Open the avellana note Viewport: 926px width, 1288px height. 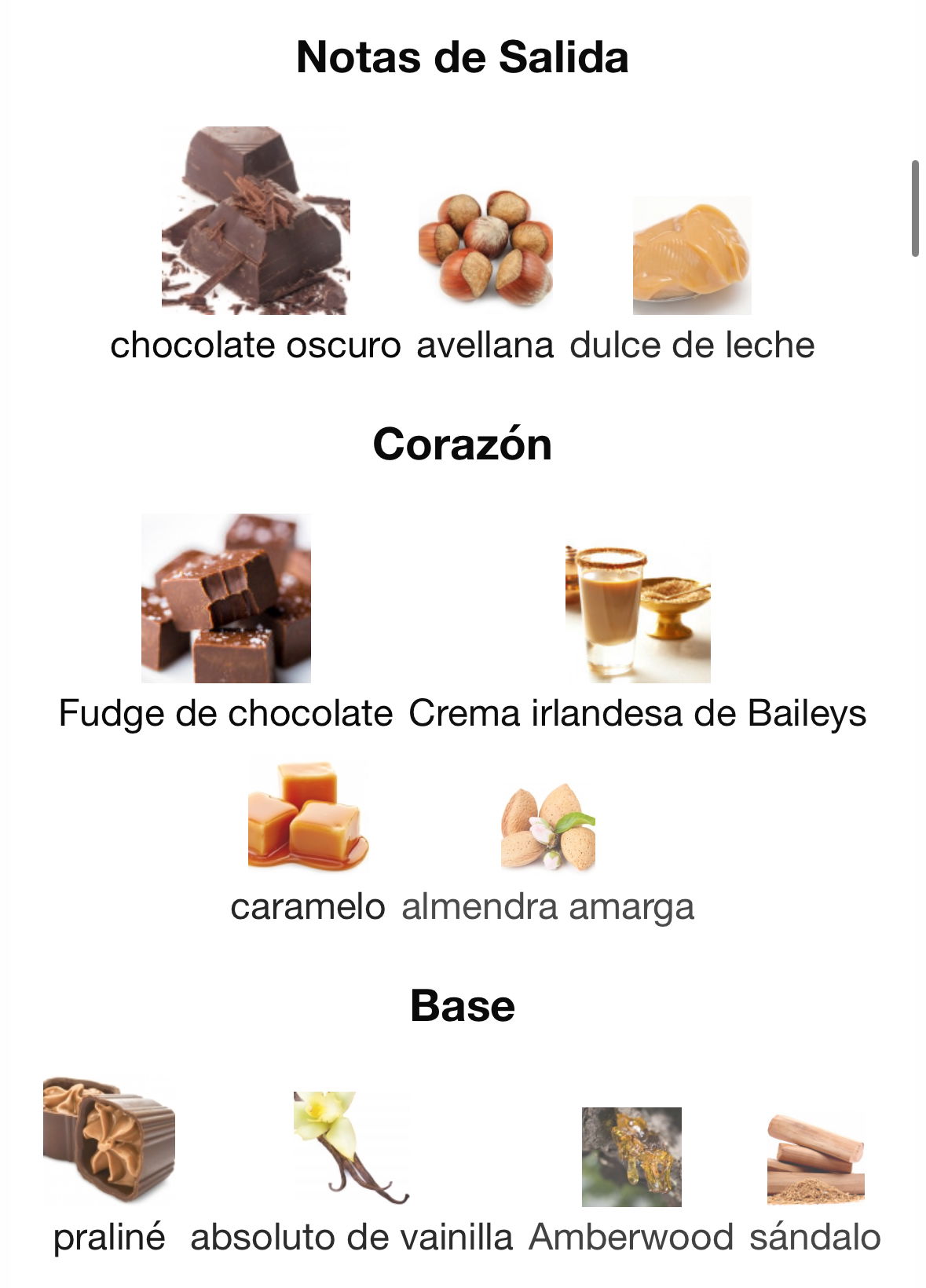point(485,250)
